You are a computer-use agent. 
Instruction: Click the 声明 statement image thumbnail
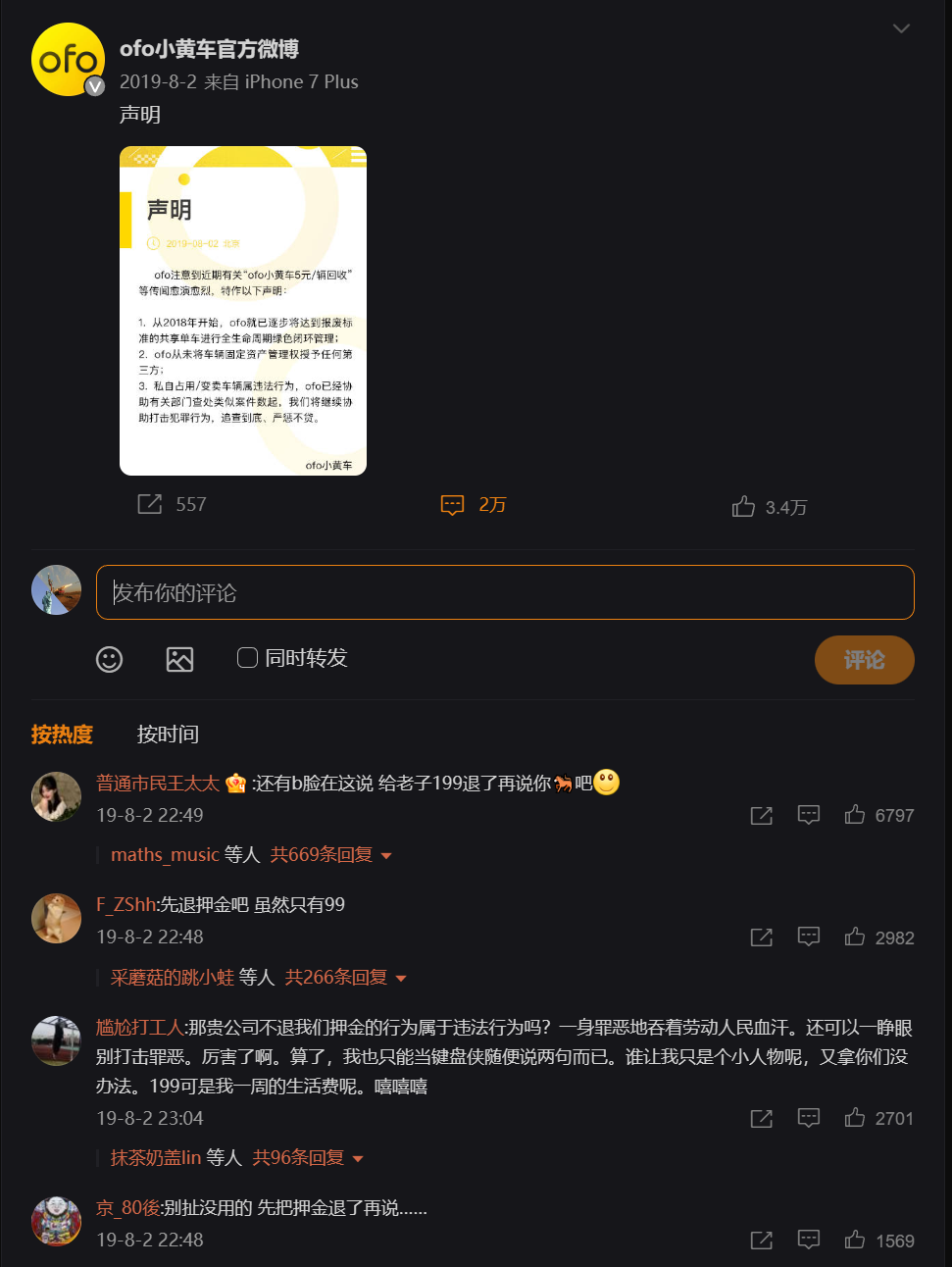[242, 310]
